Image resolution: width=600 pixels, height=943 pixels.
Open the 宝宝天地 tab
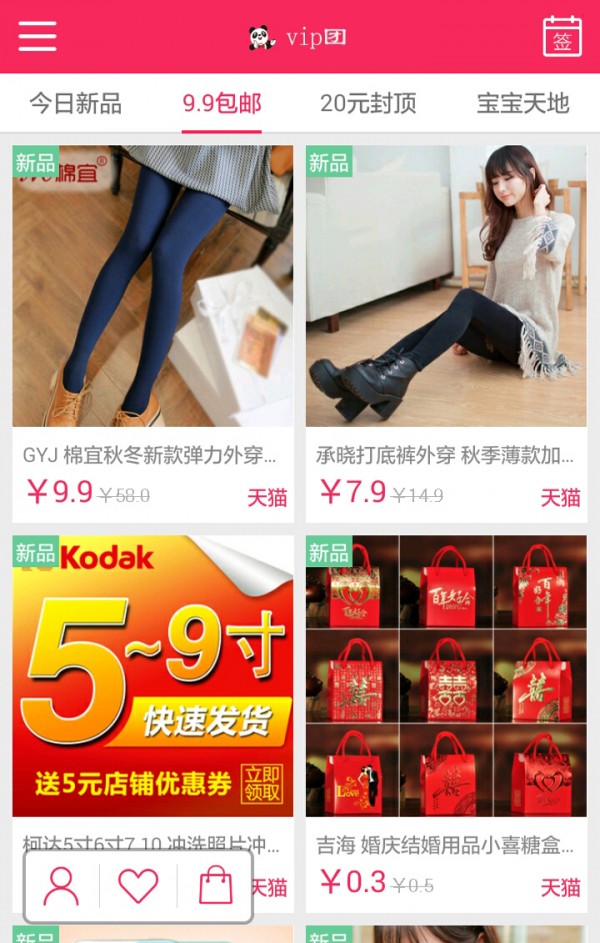(522, 103)
